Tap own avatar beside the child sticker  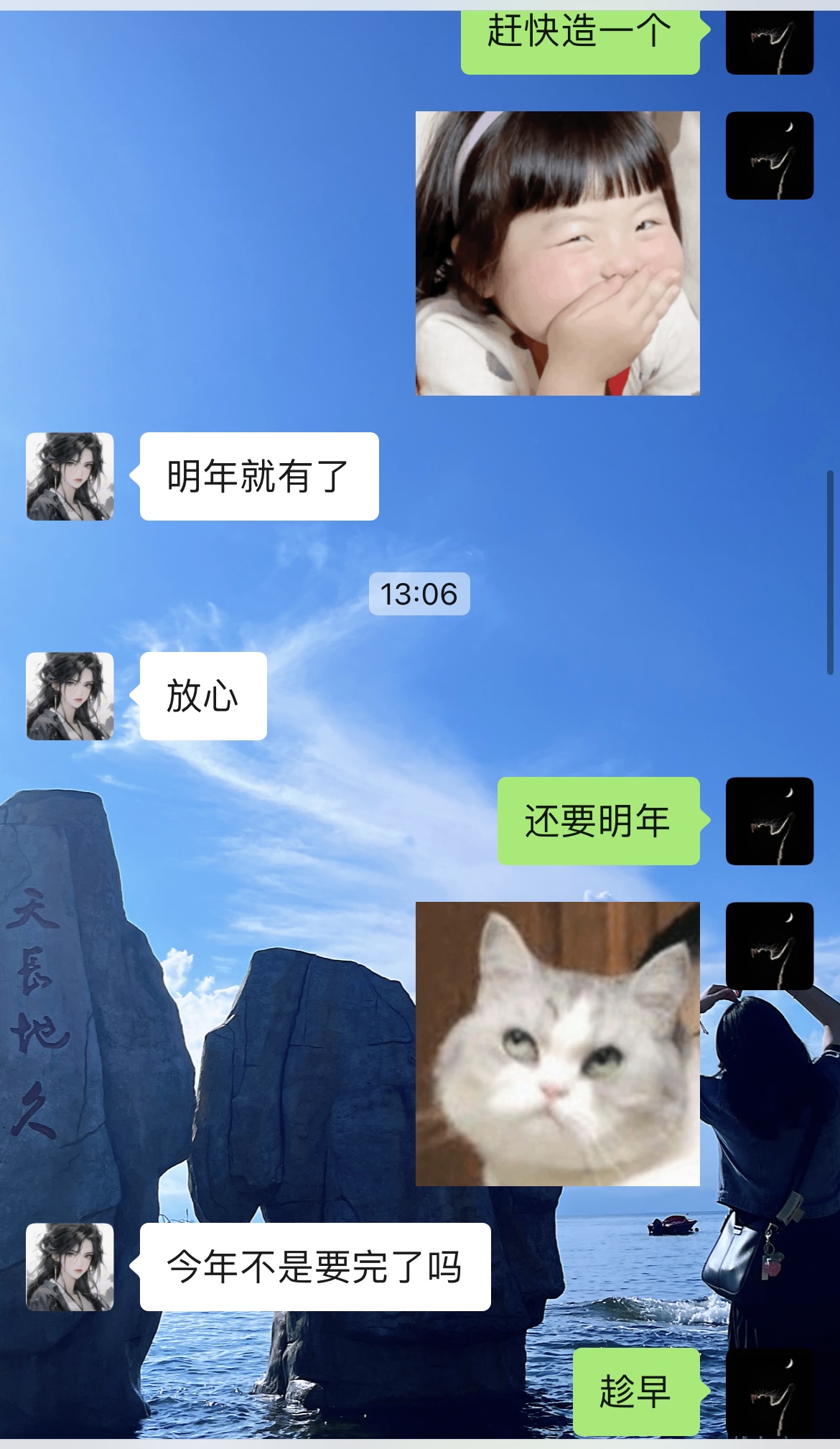point(769,155)
